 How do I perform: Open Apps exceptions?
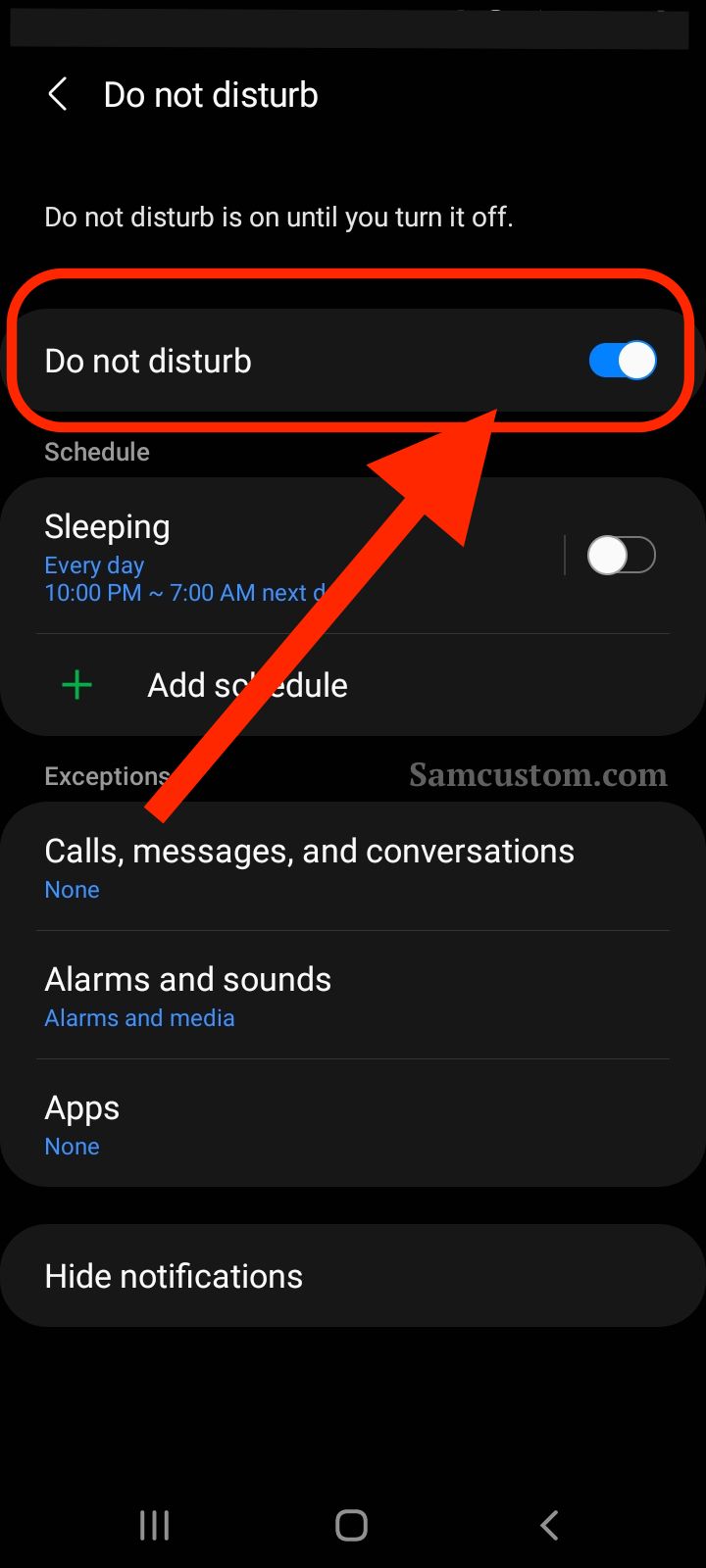click(x=353, y=1124)
